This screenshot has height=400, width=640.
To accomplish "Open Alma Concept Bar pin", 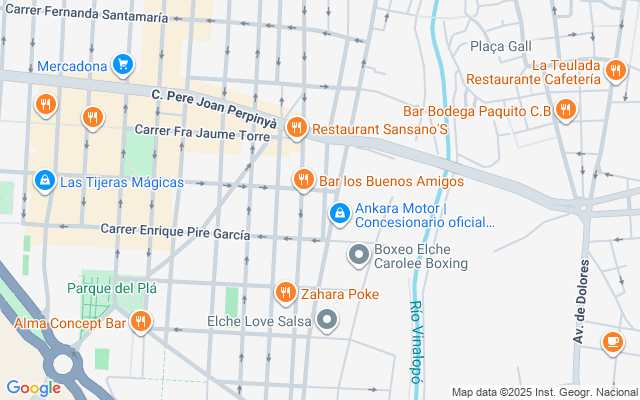I will (x=141, y=322).
